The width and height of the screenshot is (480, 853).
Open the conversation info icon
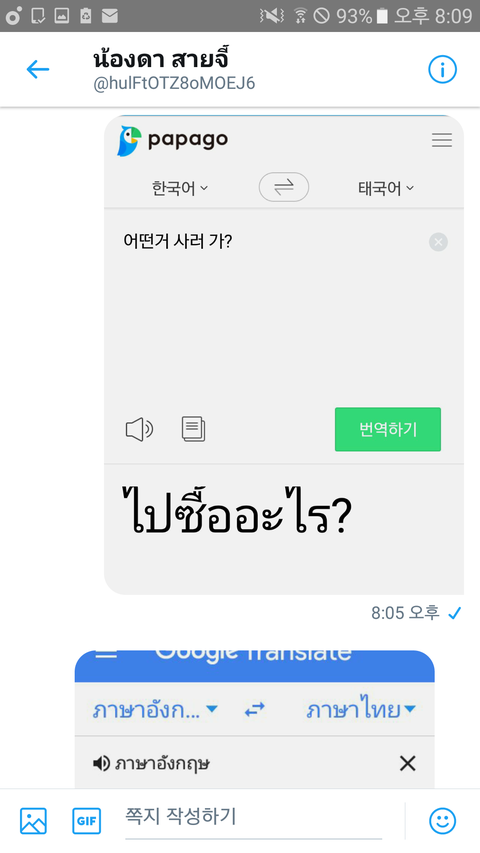click(442, 70)
